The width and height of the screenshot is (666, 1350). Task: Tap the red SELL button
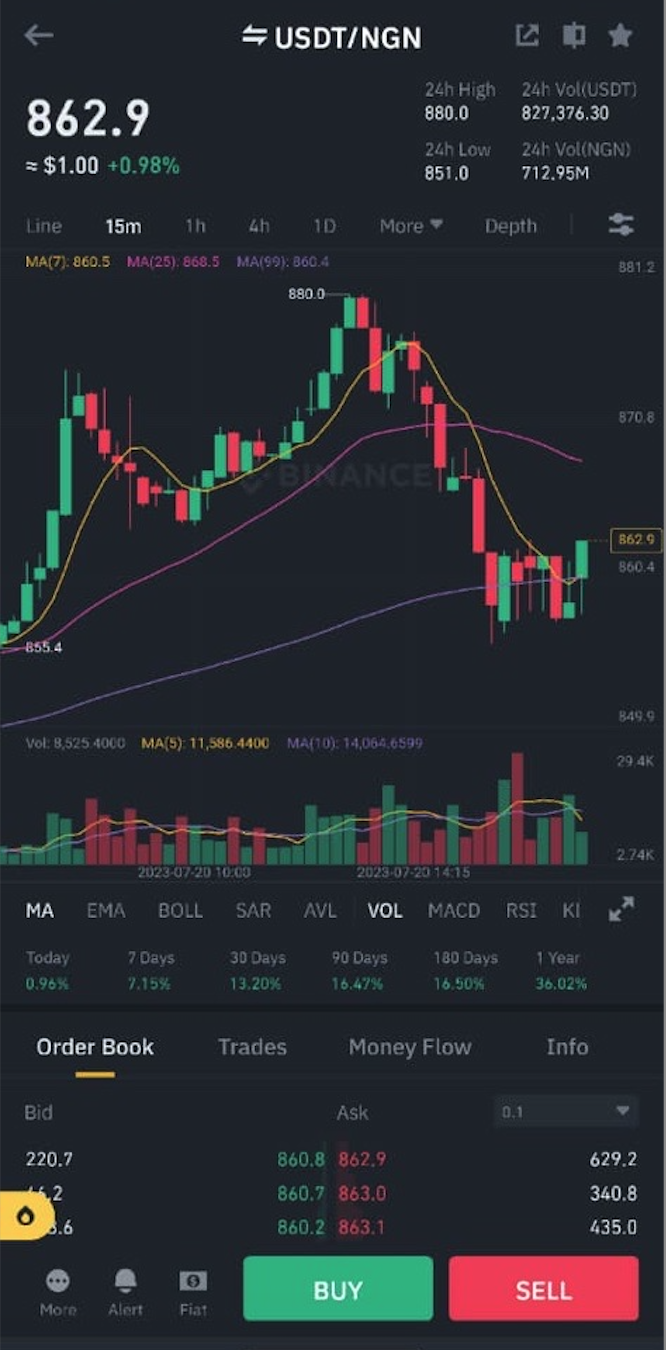click(543, 1289)
